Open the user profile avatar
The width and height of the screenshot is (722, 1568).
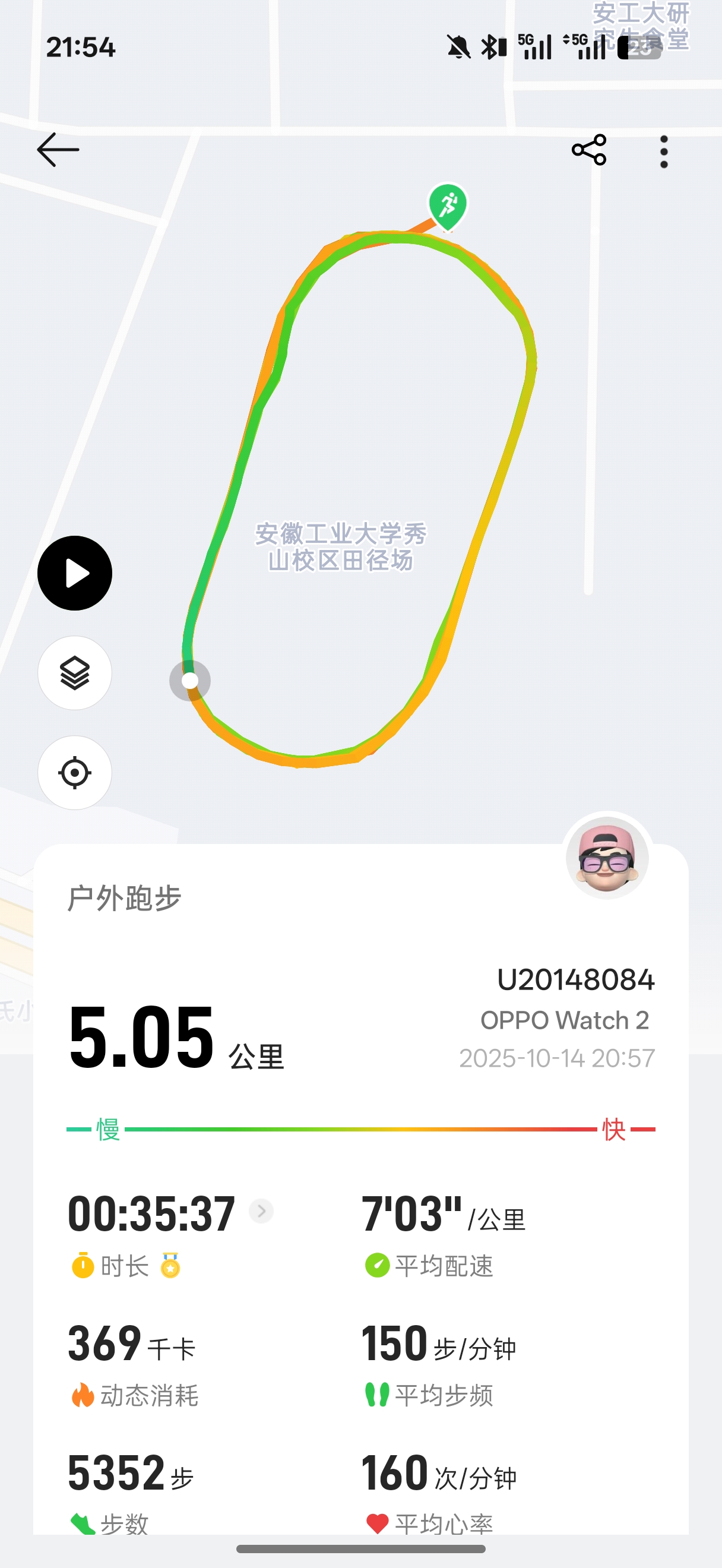tap(607, 858)
